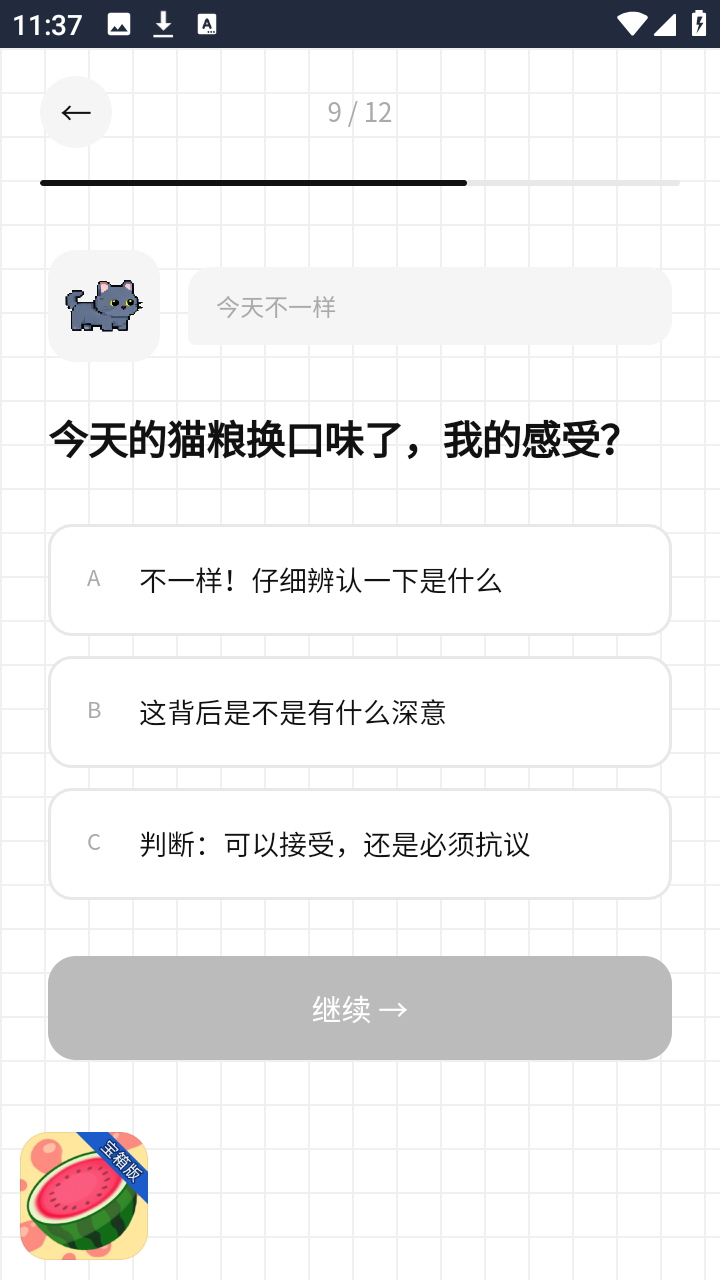
Task: Tap the 11:37 clock in status bar
Action: 46,25
